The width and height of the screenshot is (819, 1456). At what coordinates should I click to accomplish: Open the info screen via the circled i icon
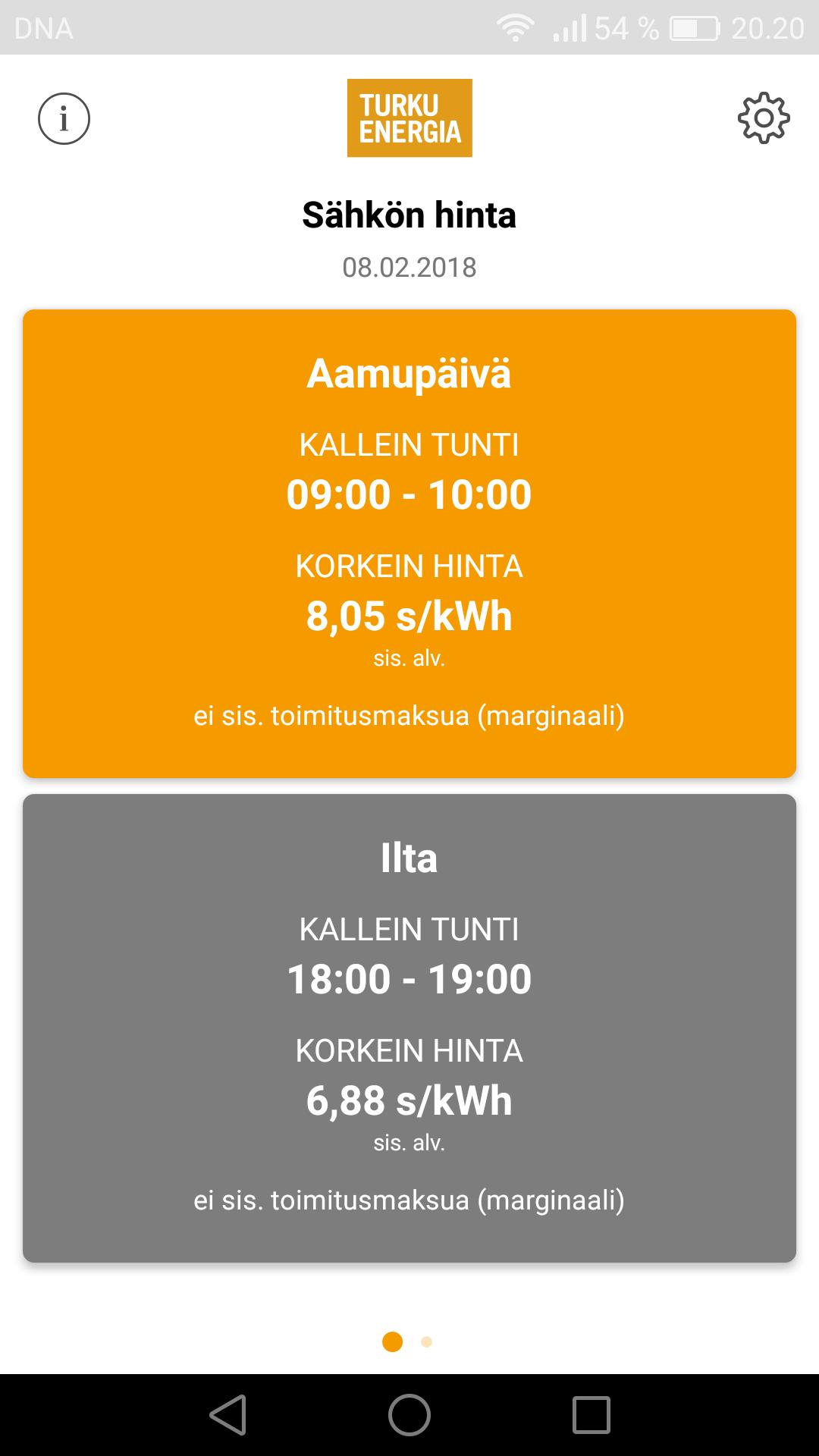click(x=64, y=118)
